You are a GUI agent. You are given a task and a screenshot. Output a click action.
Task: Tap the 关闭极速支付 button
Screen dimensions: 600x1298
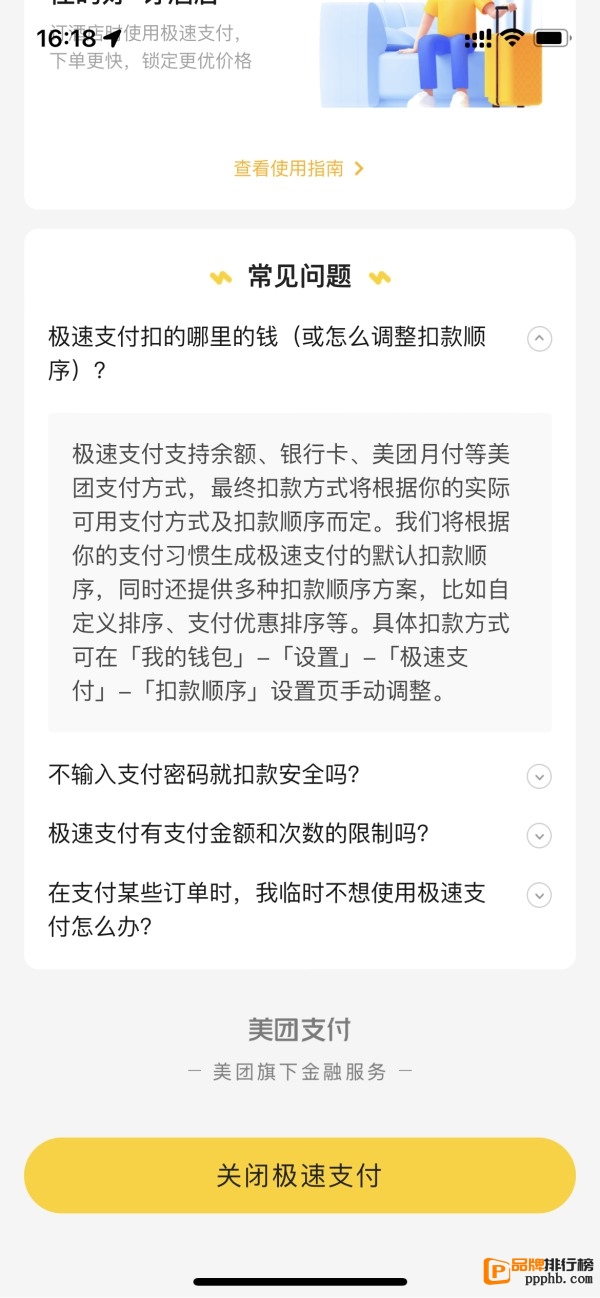(x=300, y=1175)
